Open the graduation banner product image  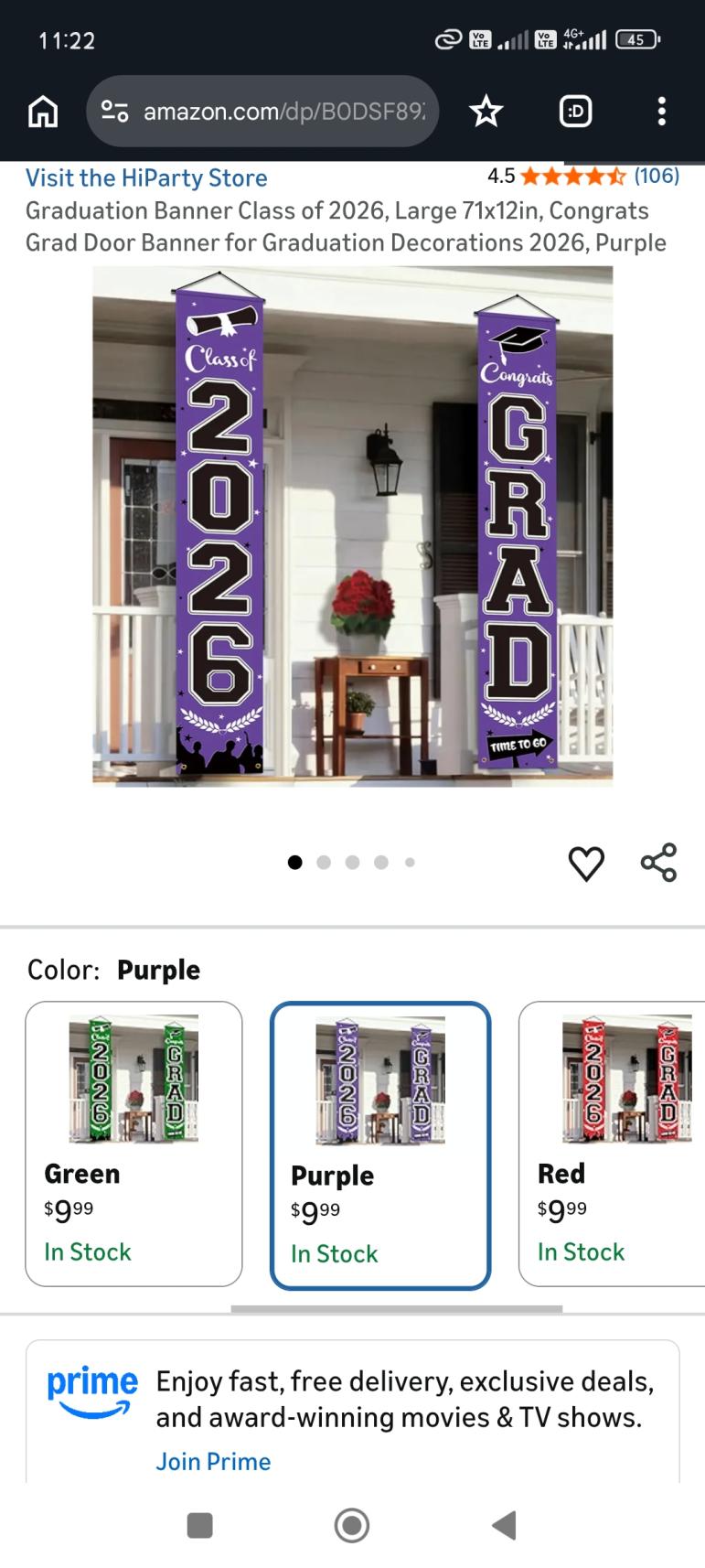click(x=352, y=526)
